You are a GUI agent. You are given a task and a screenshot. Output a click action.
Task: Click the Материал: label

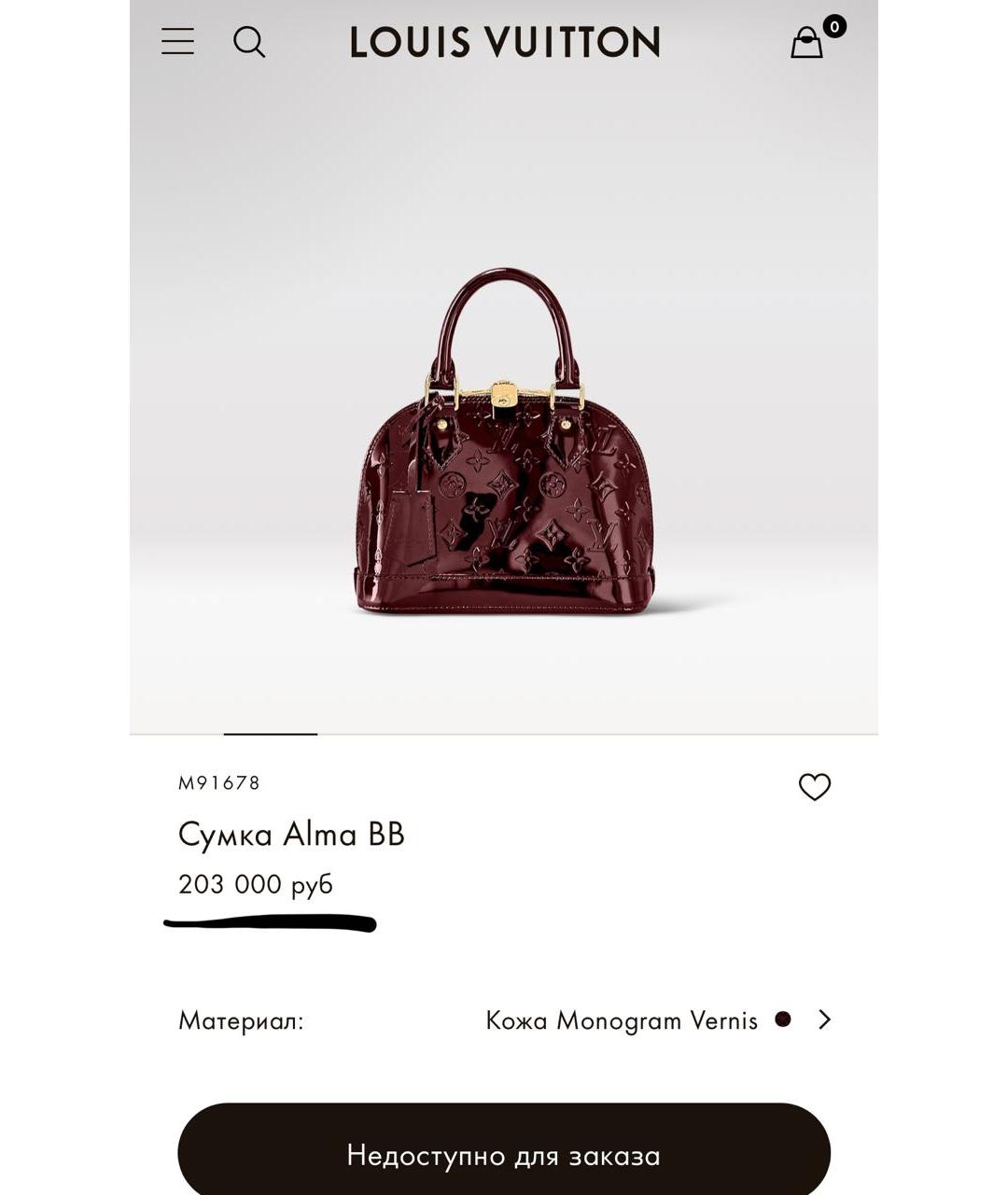(241, 1020)
